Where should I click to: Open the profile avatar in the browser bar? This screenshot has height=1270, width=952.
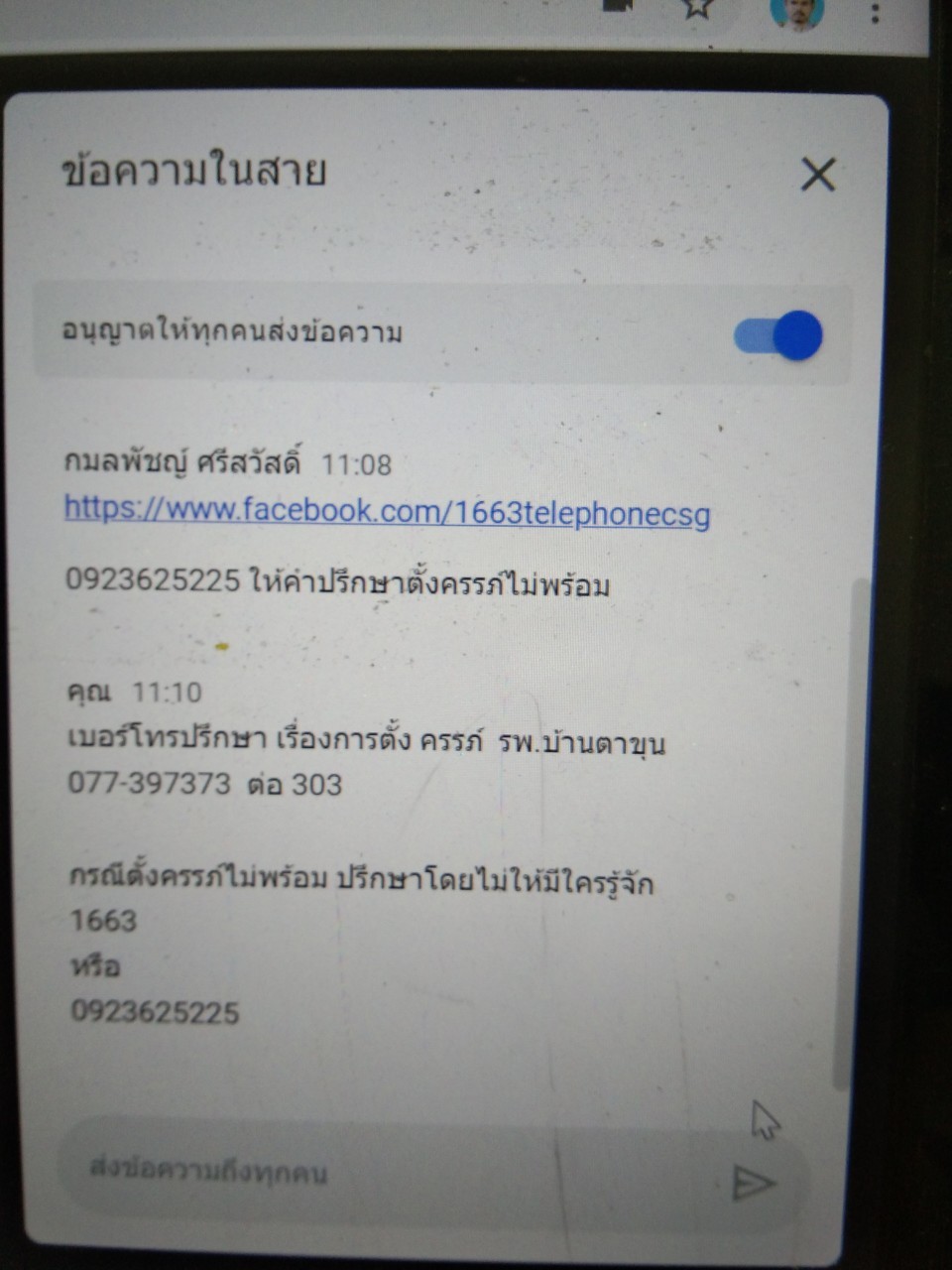(796, 12)
